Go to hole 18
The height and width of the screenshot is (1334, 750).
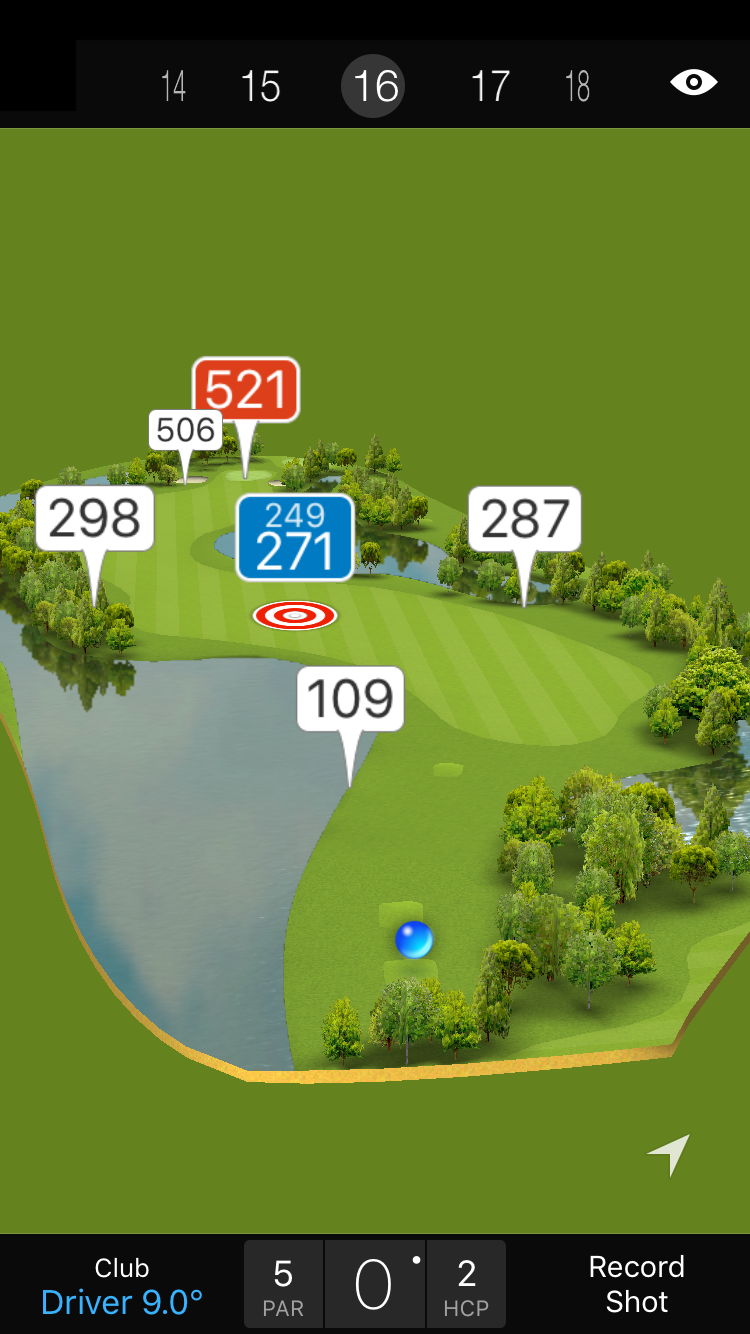[577, 86]
